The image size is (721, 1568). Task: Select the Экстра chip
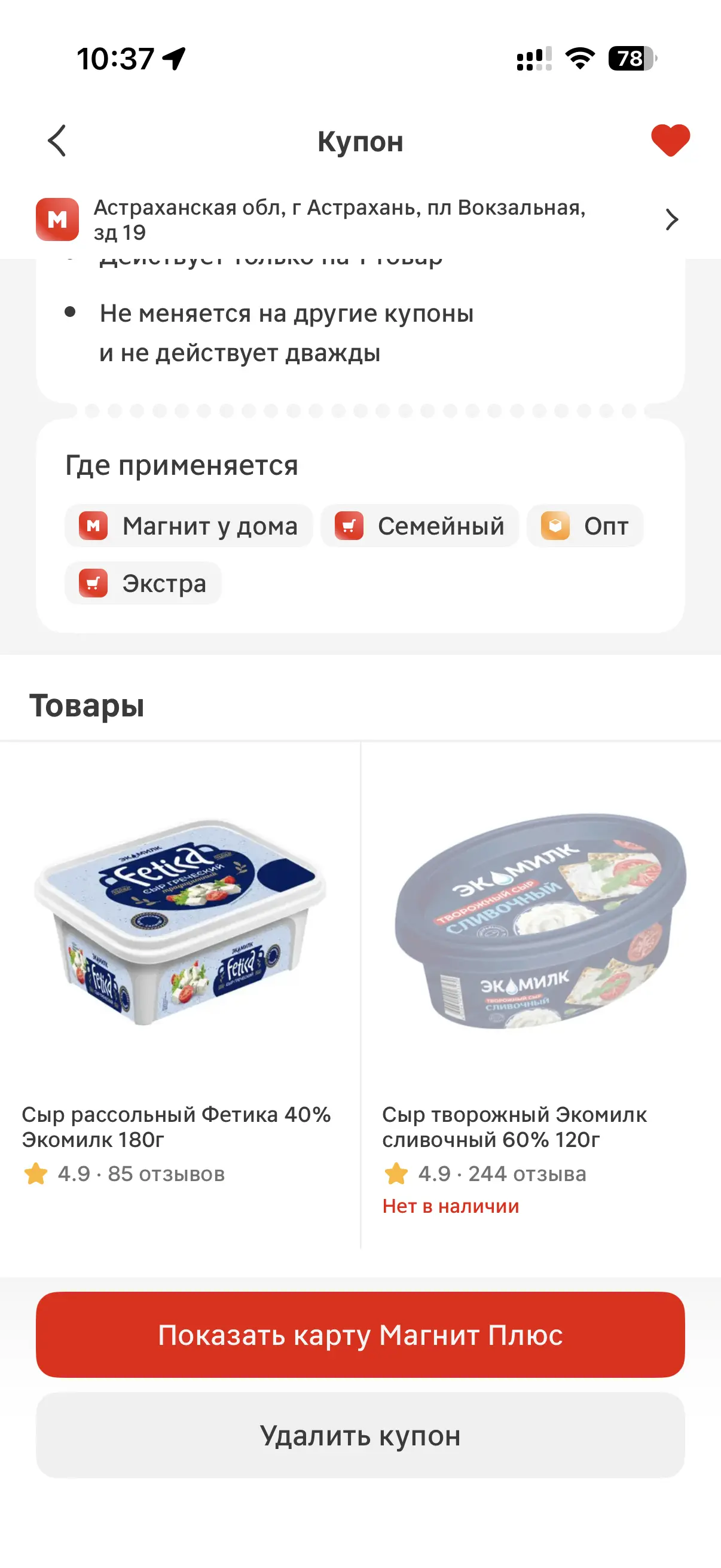click(143, 583)
